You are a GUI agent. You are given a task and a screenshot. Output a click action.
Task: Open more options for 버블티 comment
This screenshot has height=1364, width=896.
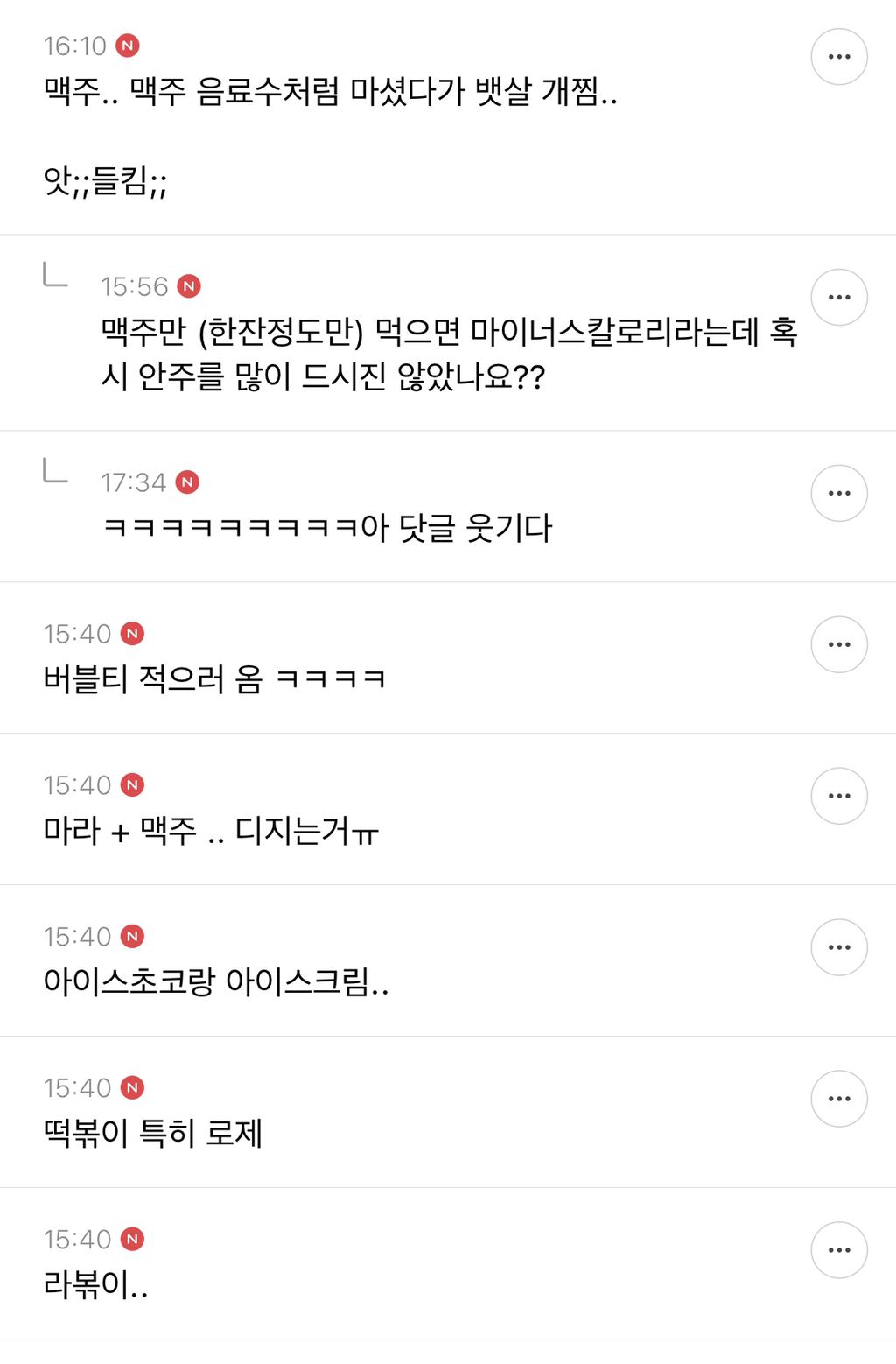838,645
